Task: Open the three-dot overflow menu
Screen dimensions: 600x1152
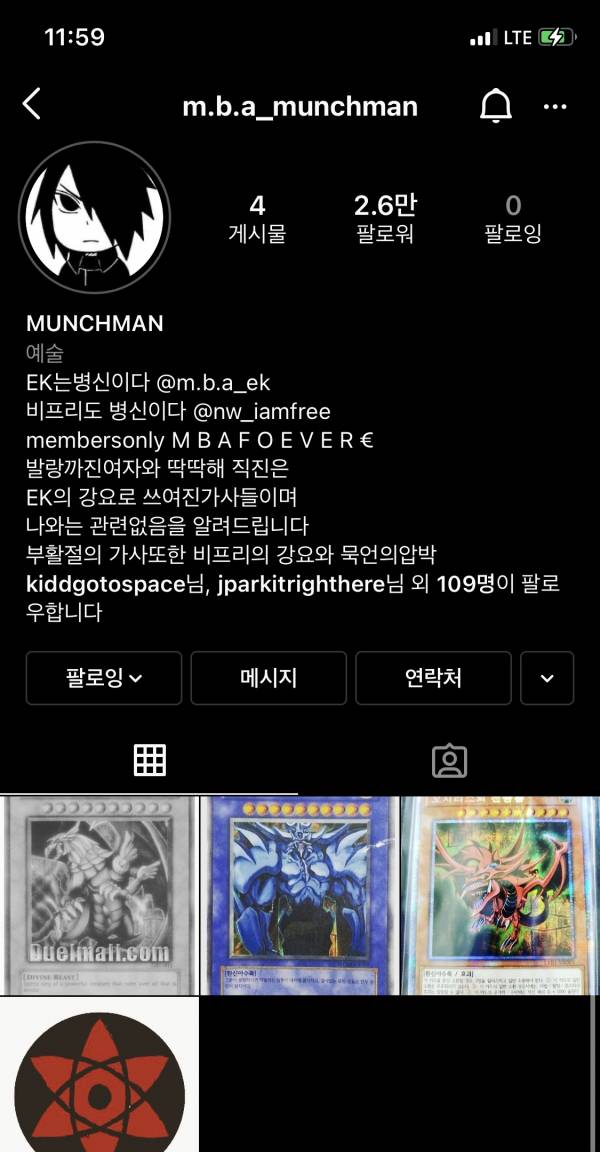Action: click(555, 106)
